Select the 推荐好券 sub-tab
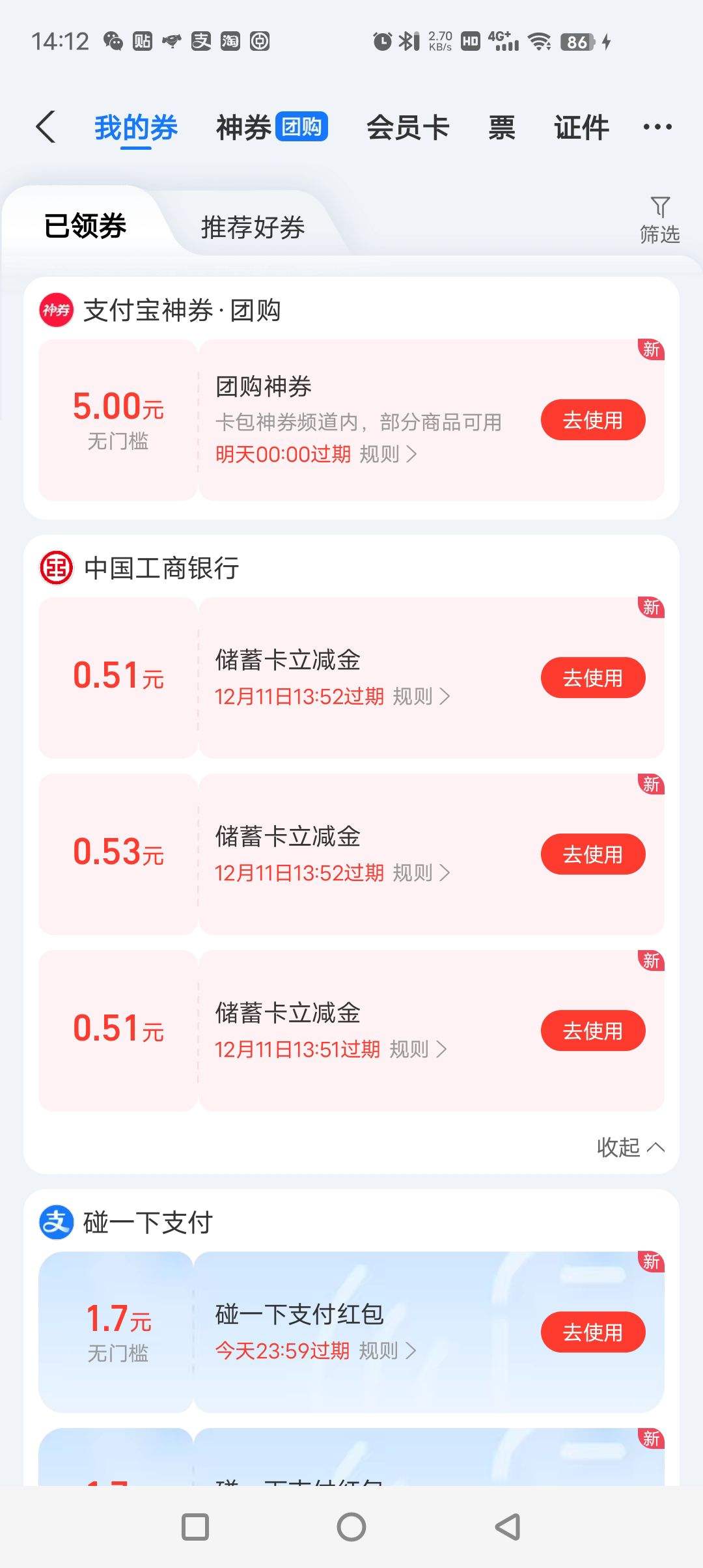This screenshot has width=703, height=1568. click(x=253, y=227)
